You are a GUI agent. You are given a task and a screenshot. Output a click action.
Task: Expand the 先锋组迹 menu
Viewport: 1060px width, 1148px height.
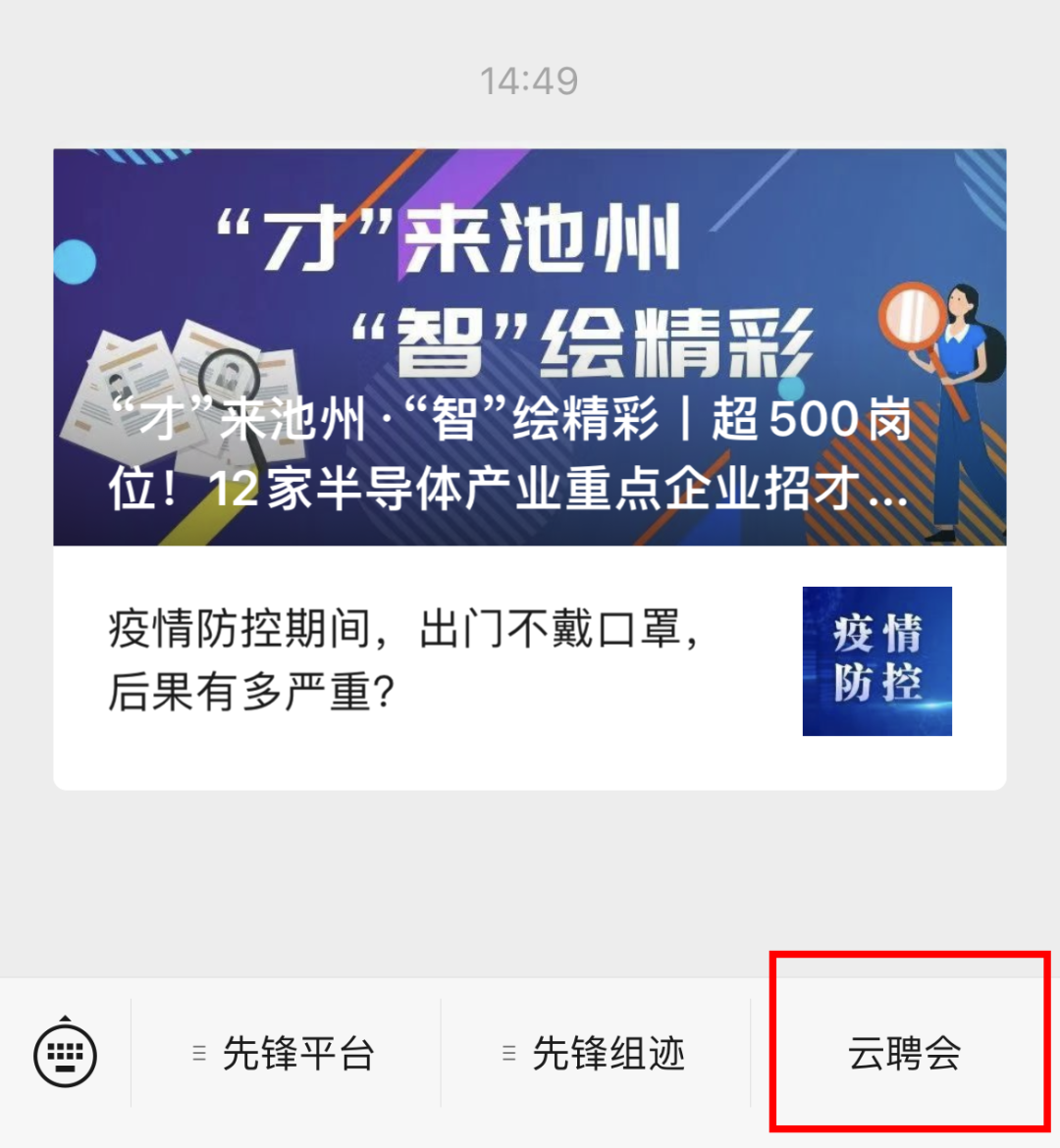click(596, 1055)
